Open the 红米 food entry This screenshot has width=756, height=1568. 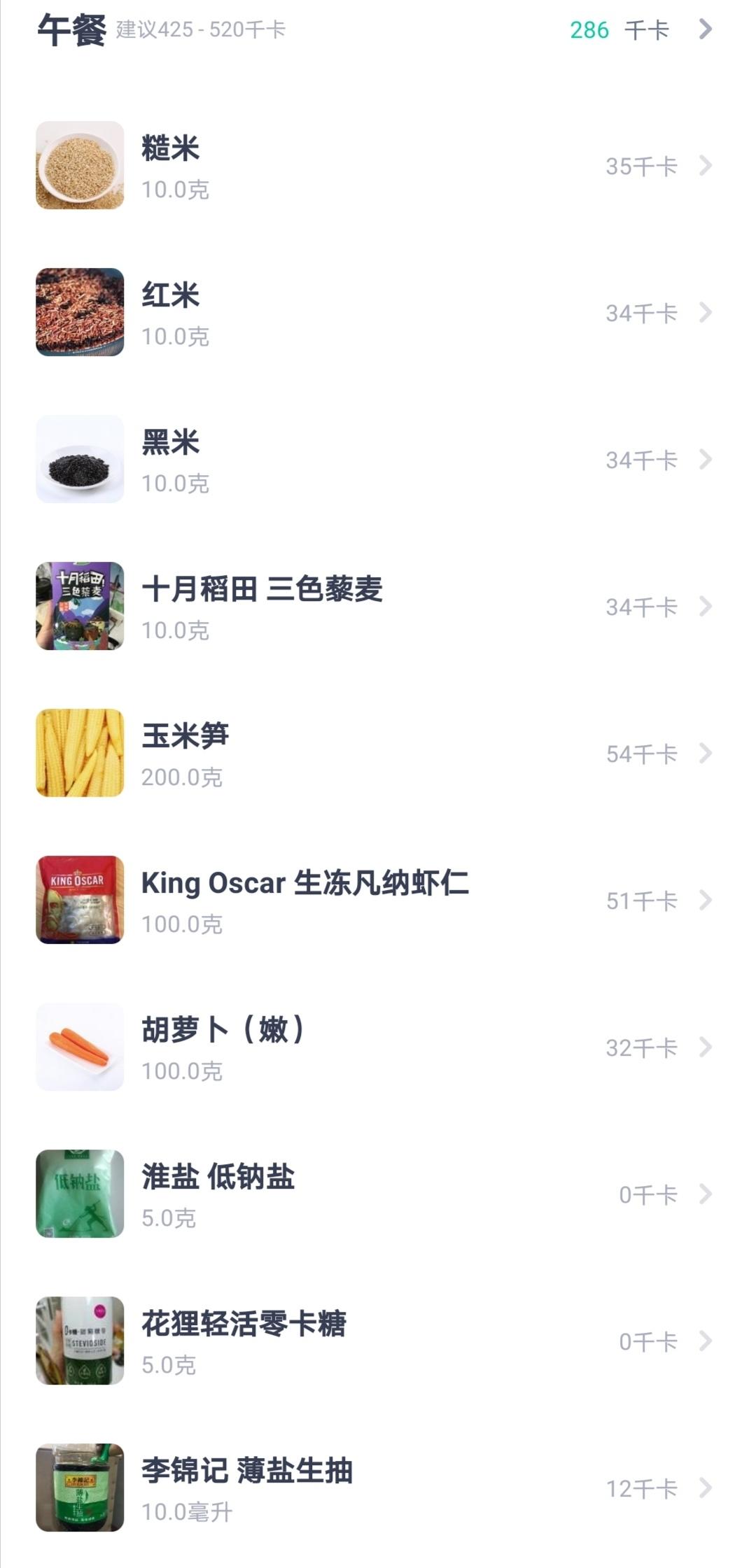(x=378, y=313)
